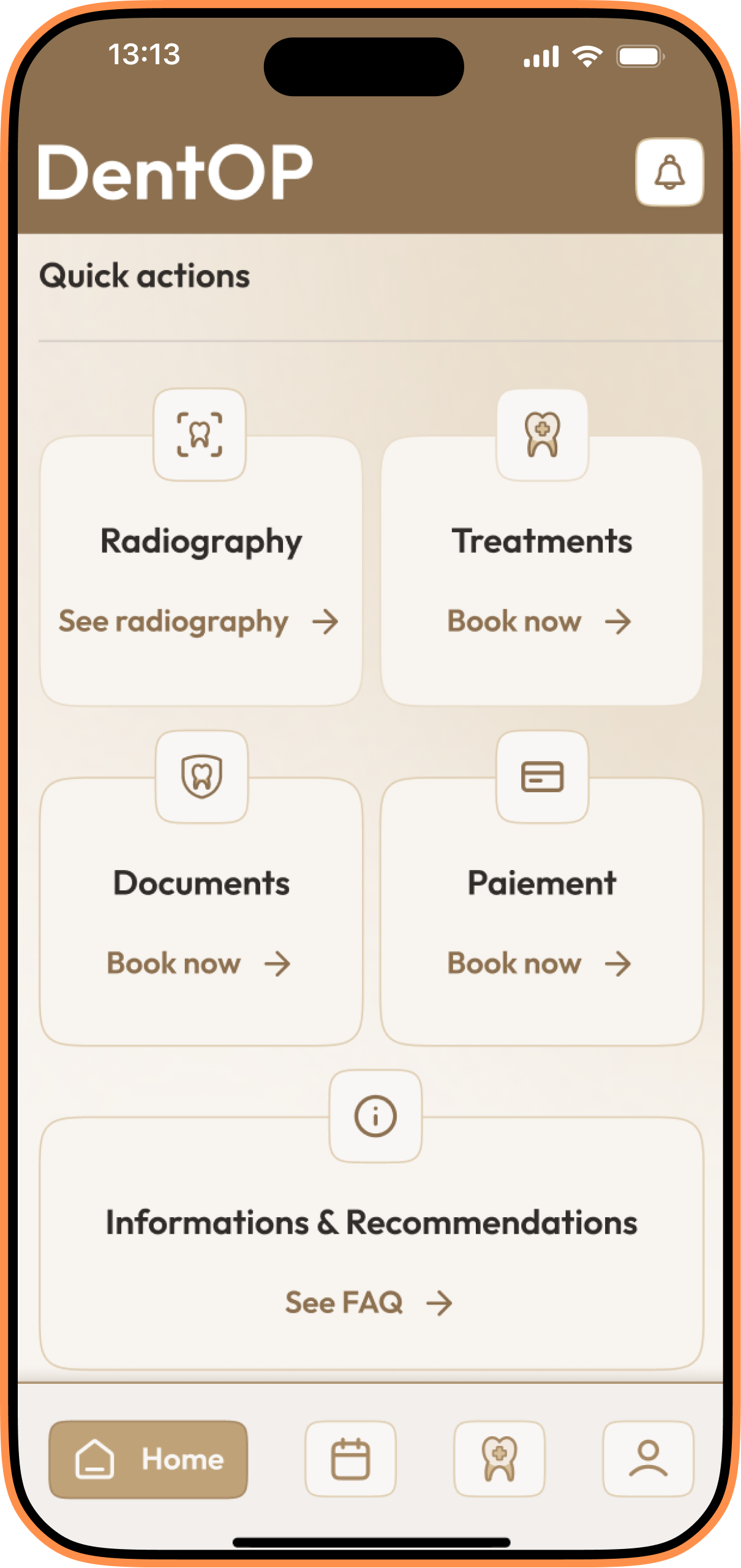Switch to the Home tab
Screen dimensions: 741x1568
tap(148, 1460)
